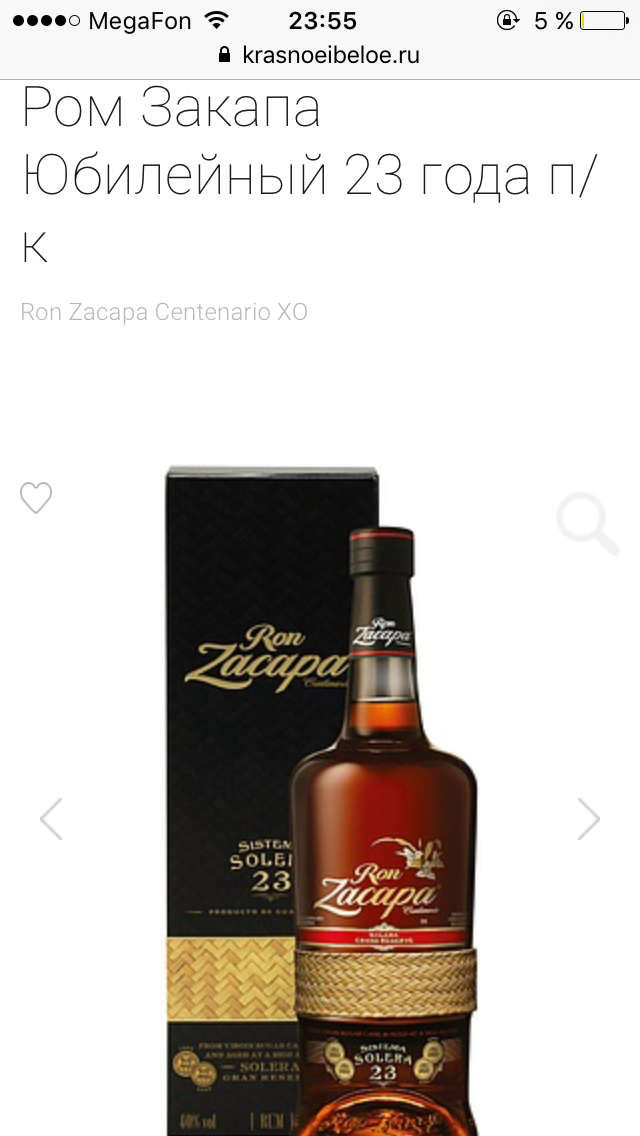
Task: Zoom the product photo with the magnifier
Action: point(587,523)
